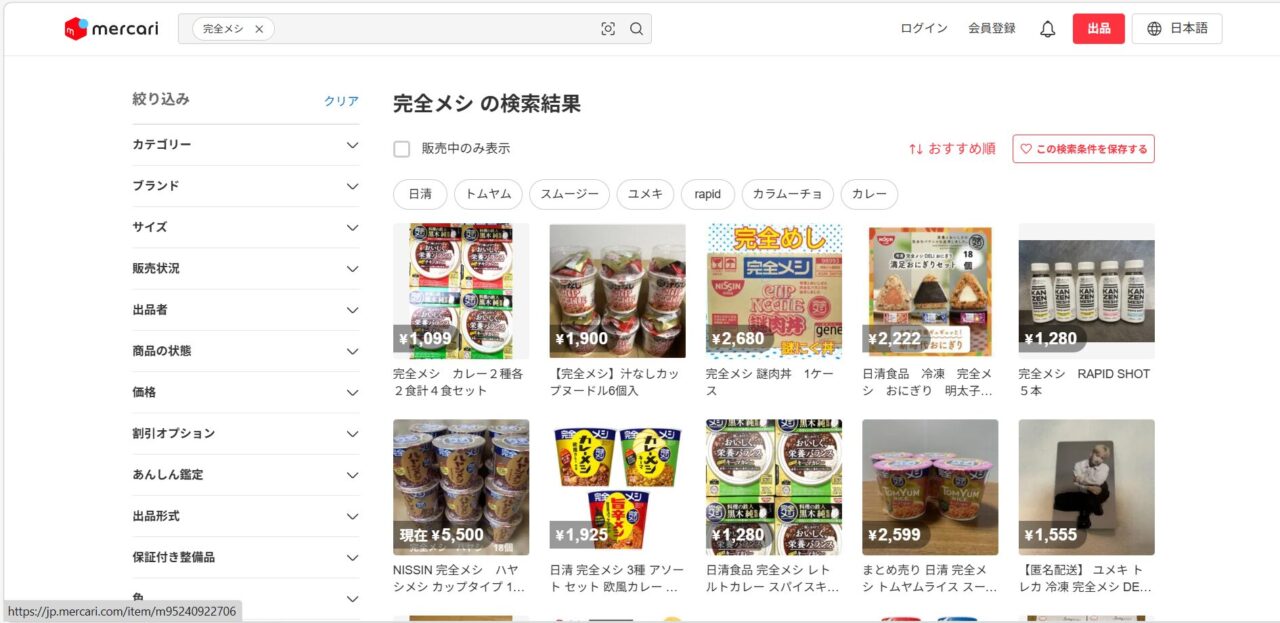
Task: Save search with この検索条件を保存する
Action: coord(1083,149)
